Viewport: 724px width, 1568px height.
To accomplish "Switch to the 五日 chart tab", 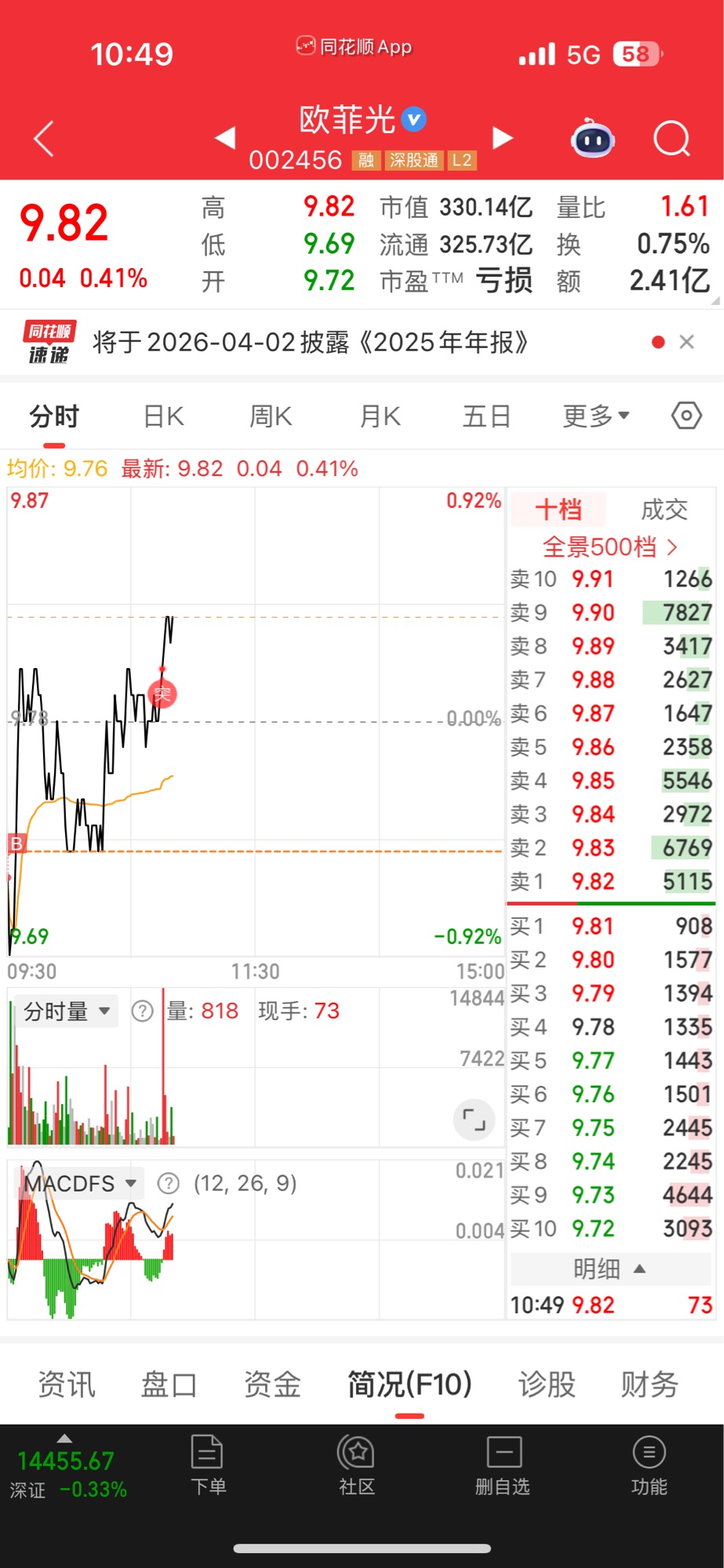I will coord(486,416).
